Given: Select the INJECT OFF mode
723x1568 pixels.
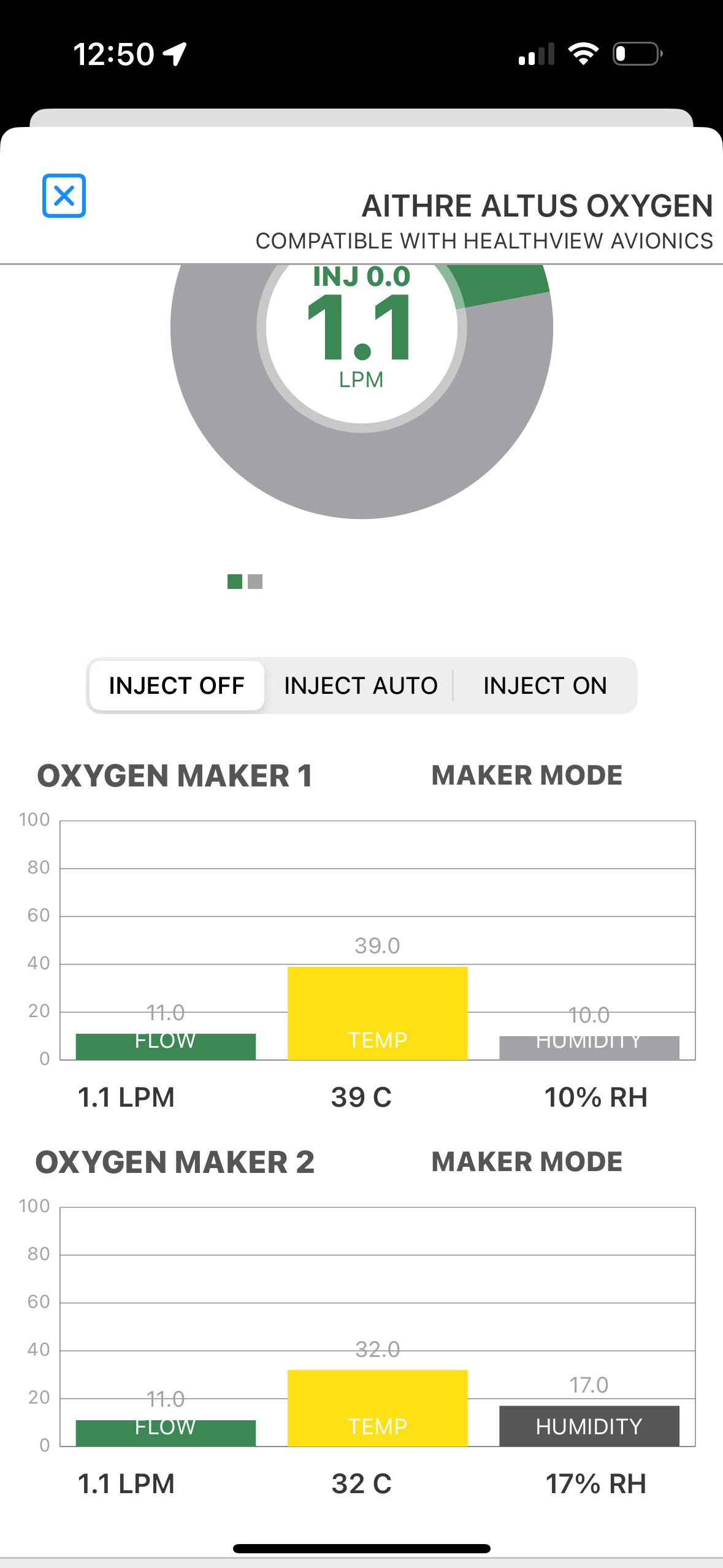Looking at the screenshot, I should point(177,685).
